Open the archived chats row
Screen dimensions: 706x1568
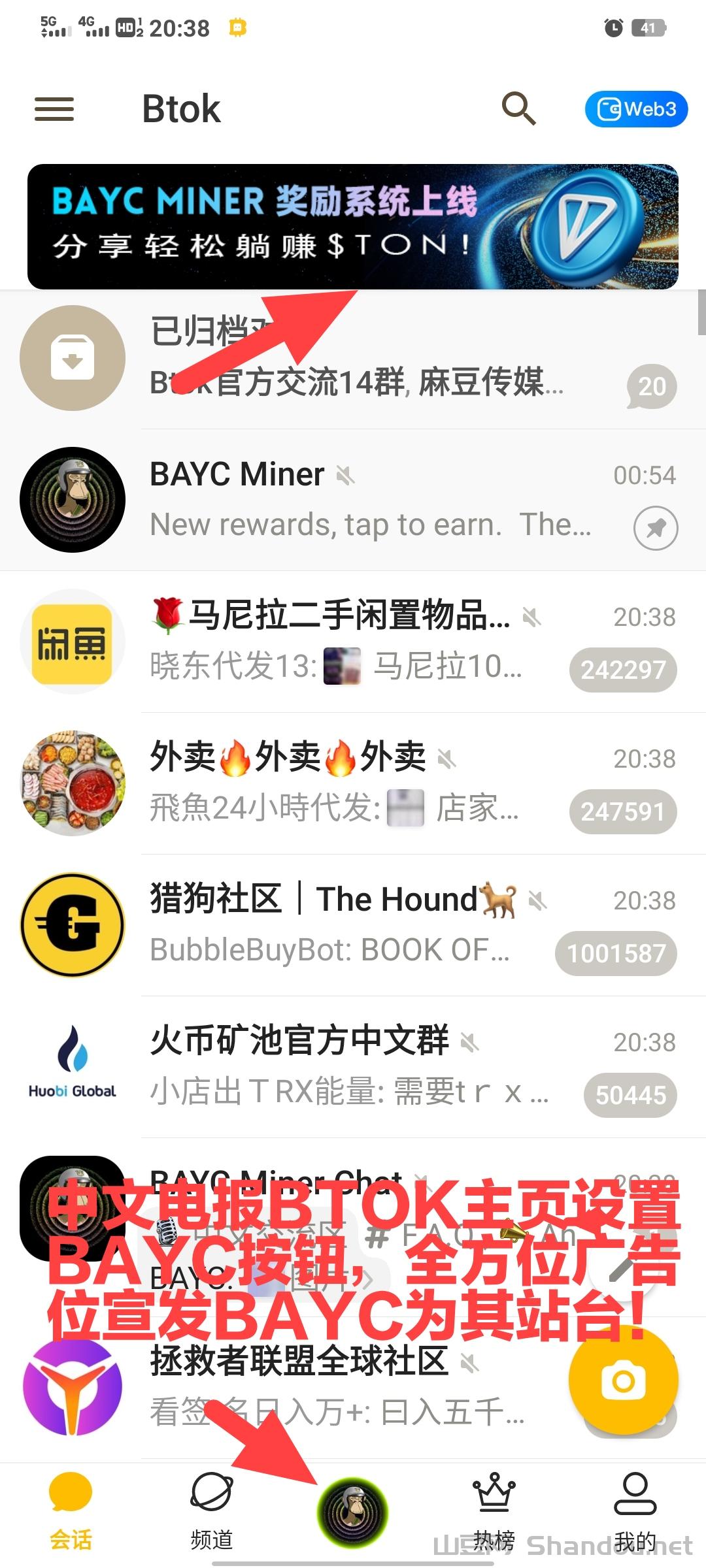coord(353,358)
